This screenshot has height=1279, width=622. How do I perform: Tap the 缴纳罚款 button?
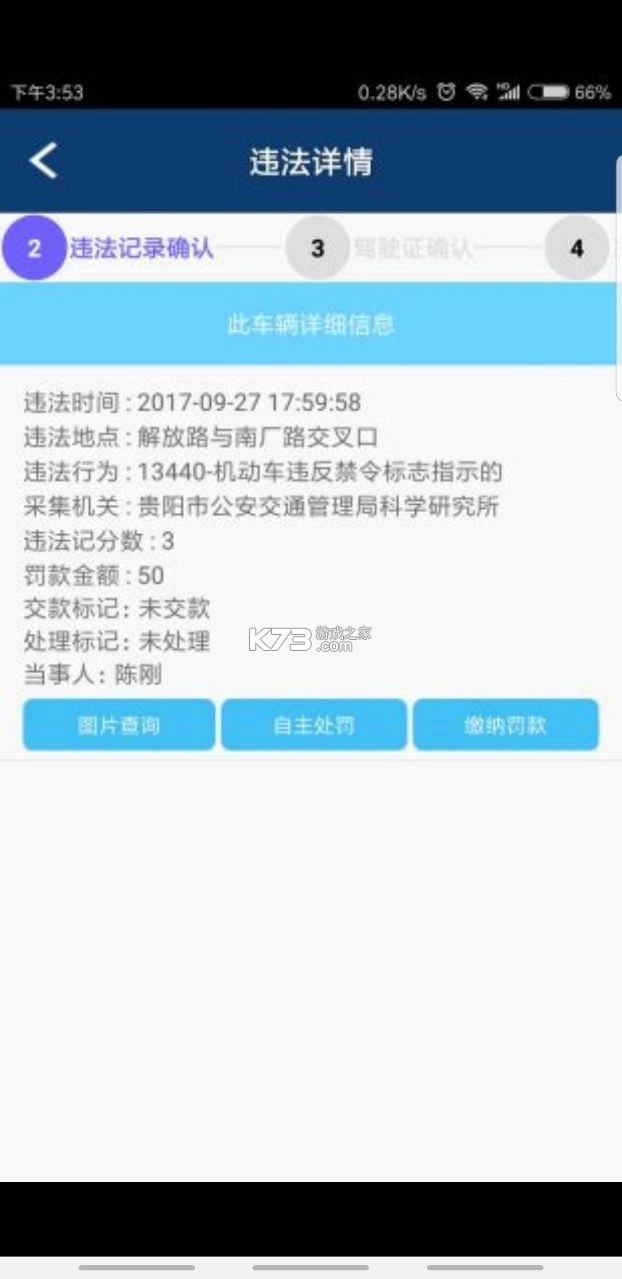[x=505, y=725]
